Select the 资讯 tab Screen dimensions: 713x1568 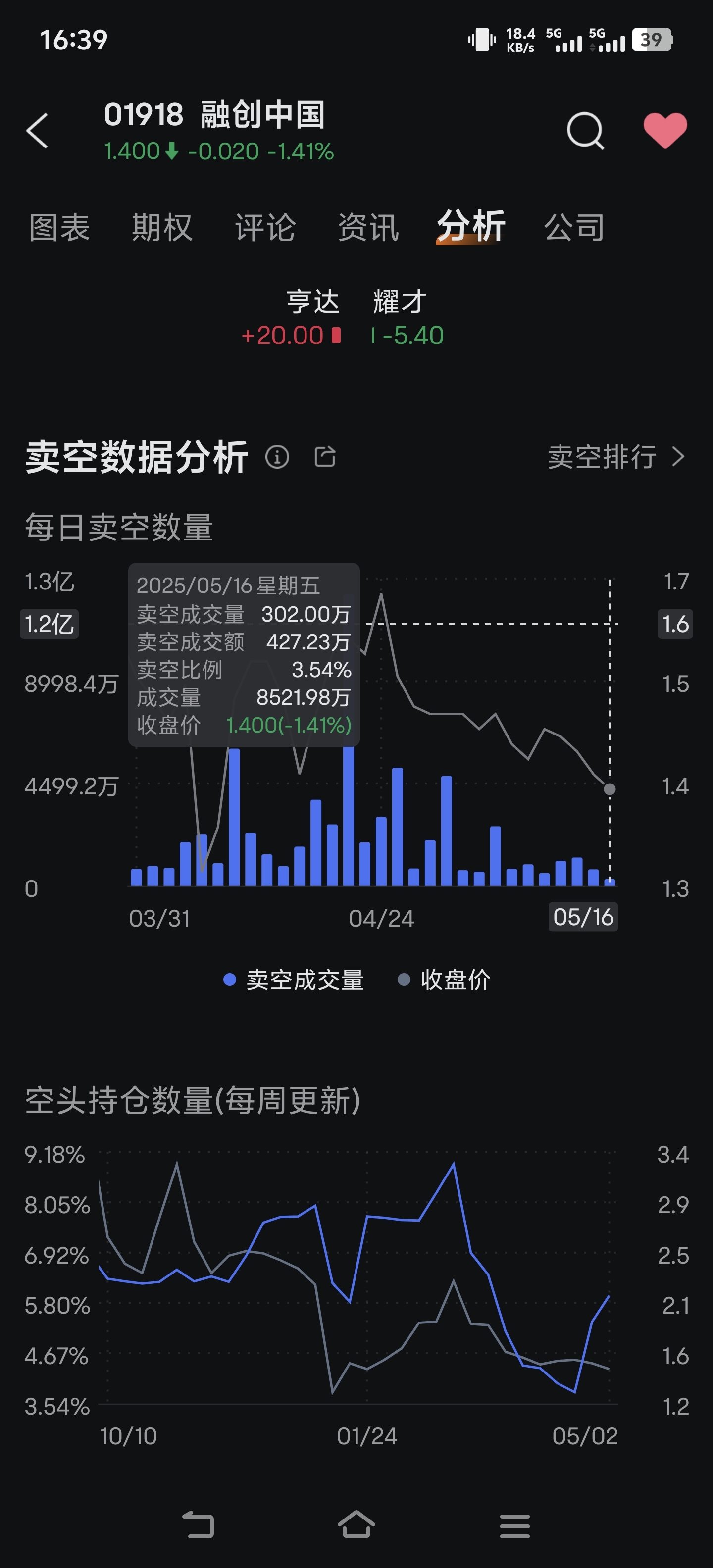(x=368, y=228)
